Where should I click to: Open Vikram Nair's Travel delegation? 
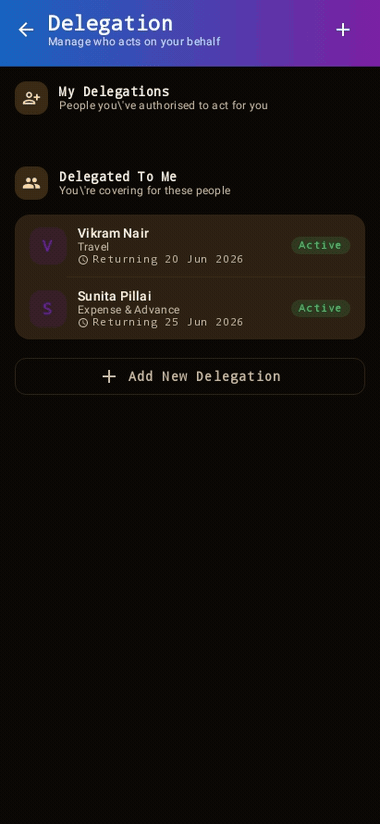point(190,245)
